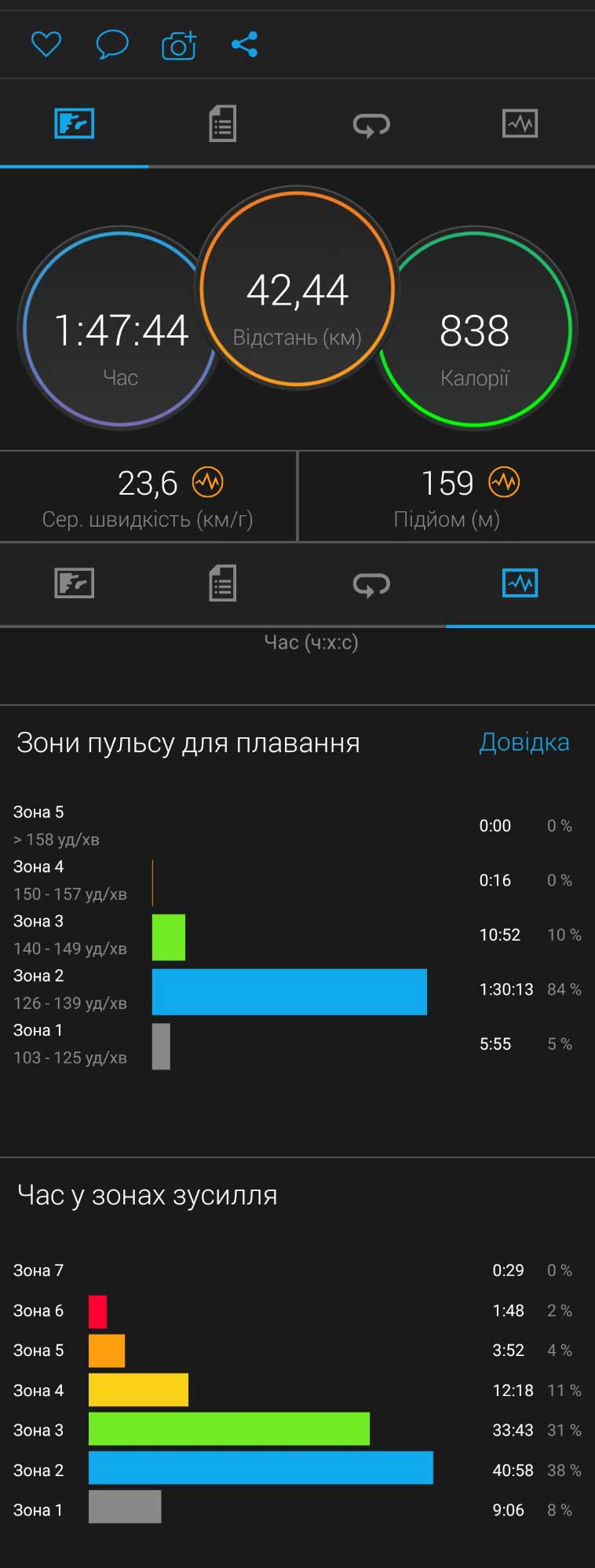Add a photo with the camera icon
This screenshot has height=1568, width=595.
178,46
